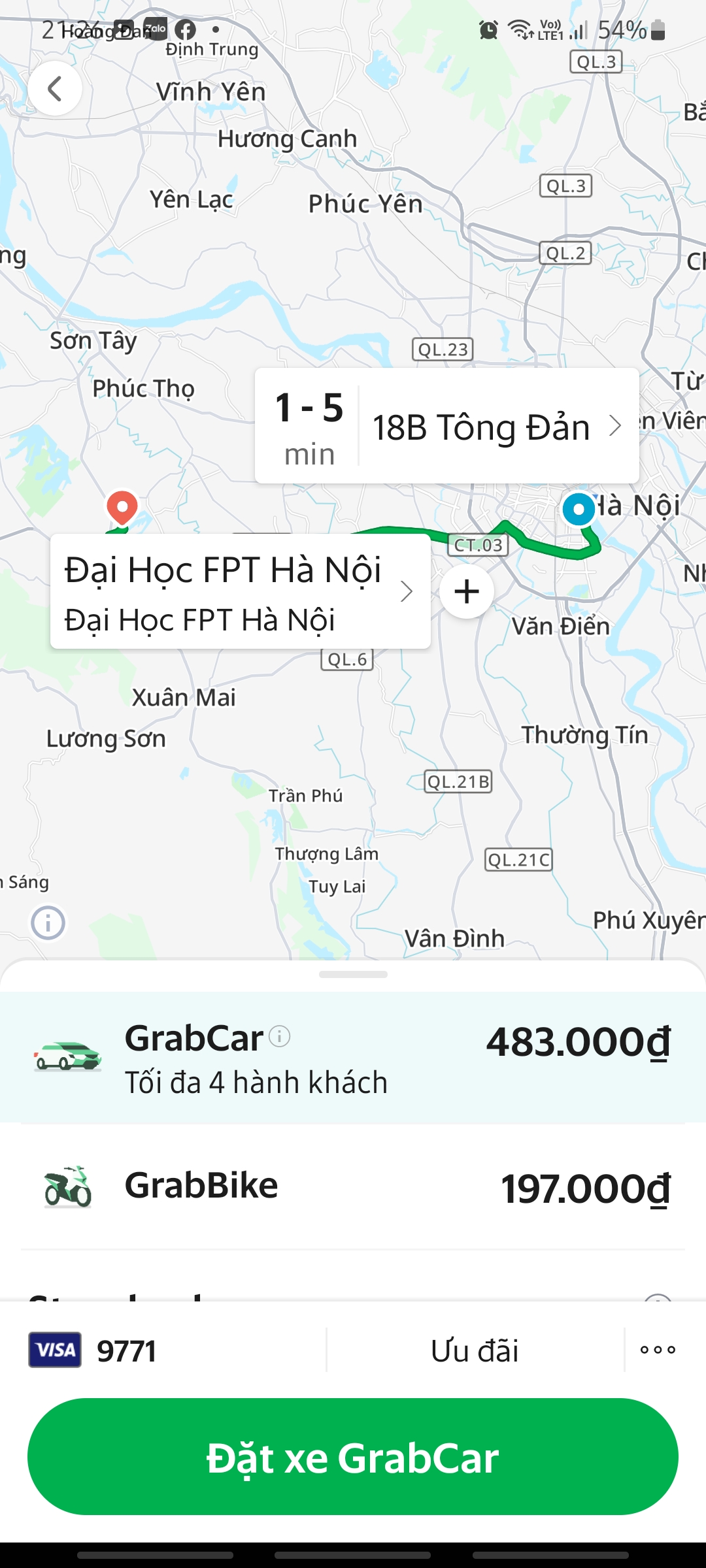Click the Visa card icon

coord(56,1350)
